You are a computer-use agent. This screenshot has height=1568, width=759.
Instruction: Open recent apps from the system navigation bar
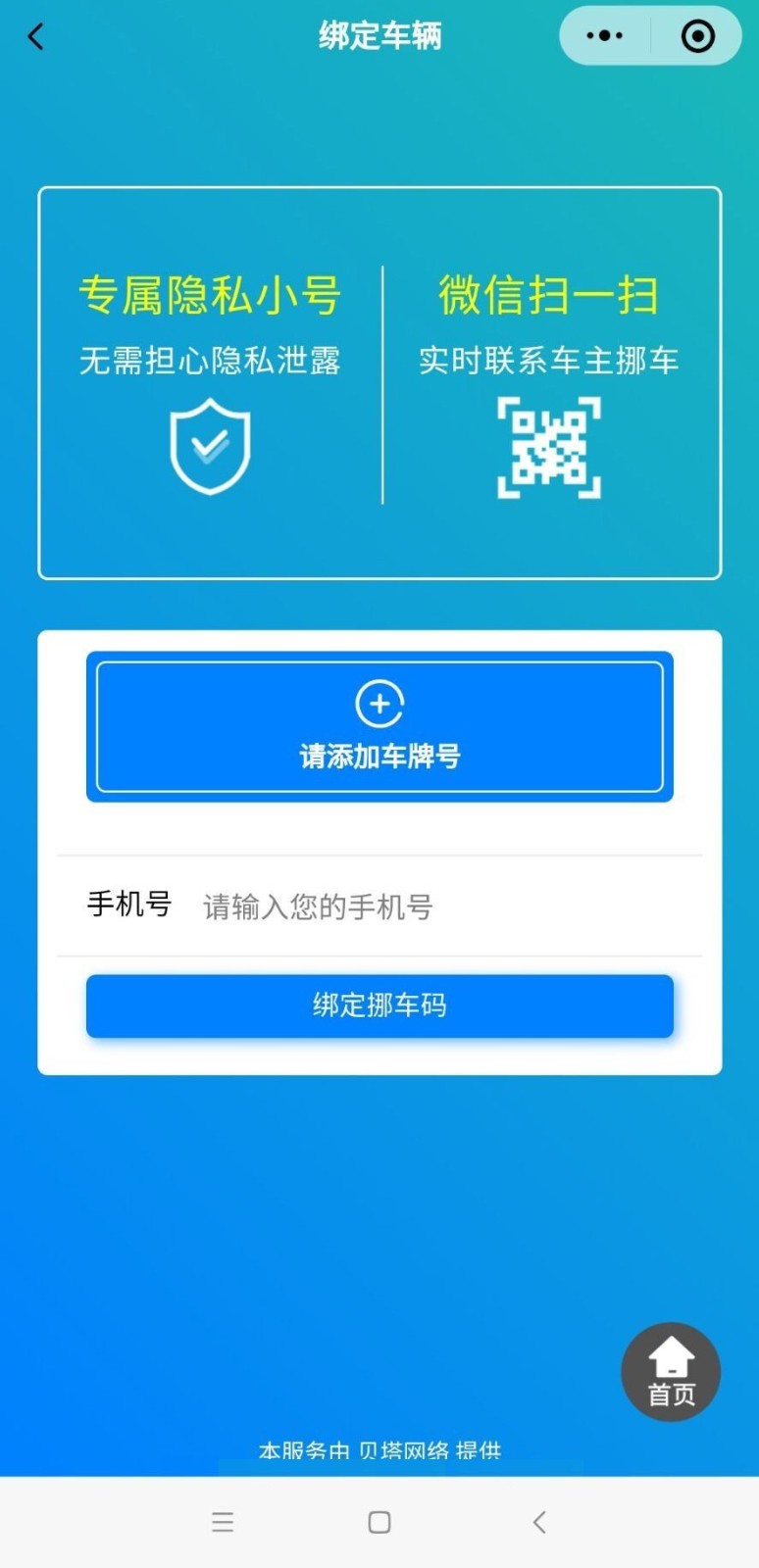click(223, 1522)
